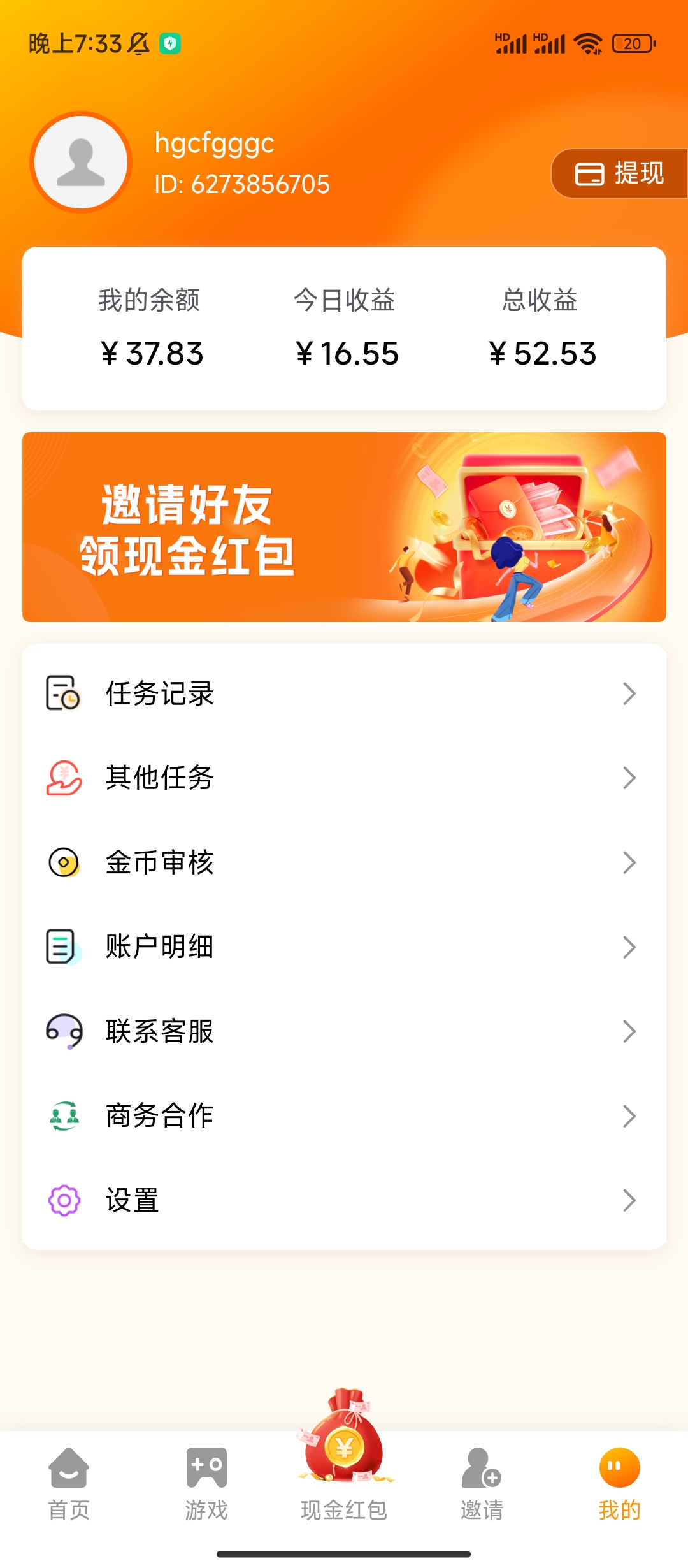Open 商务合作 business cooperation

(x=344, y=1115)
